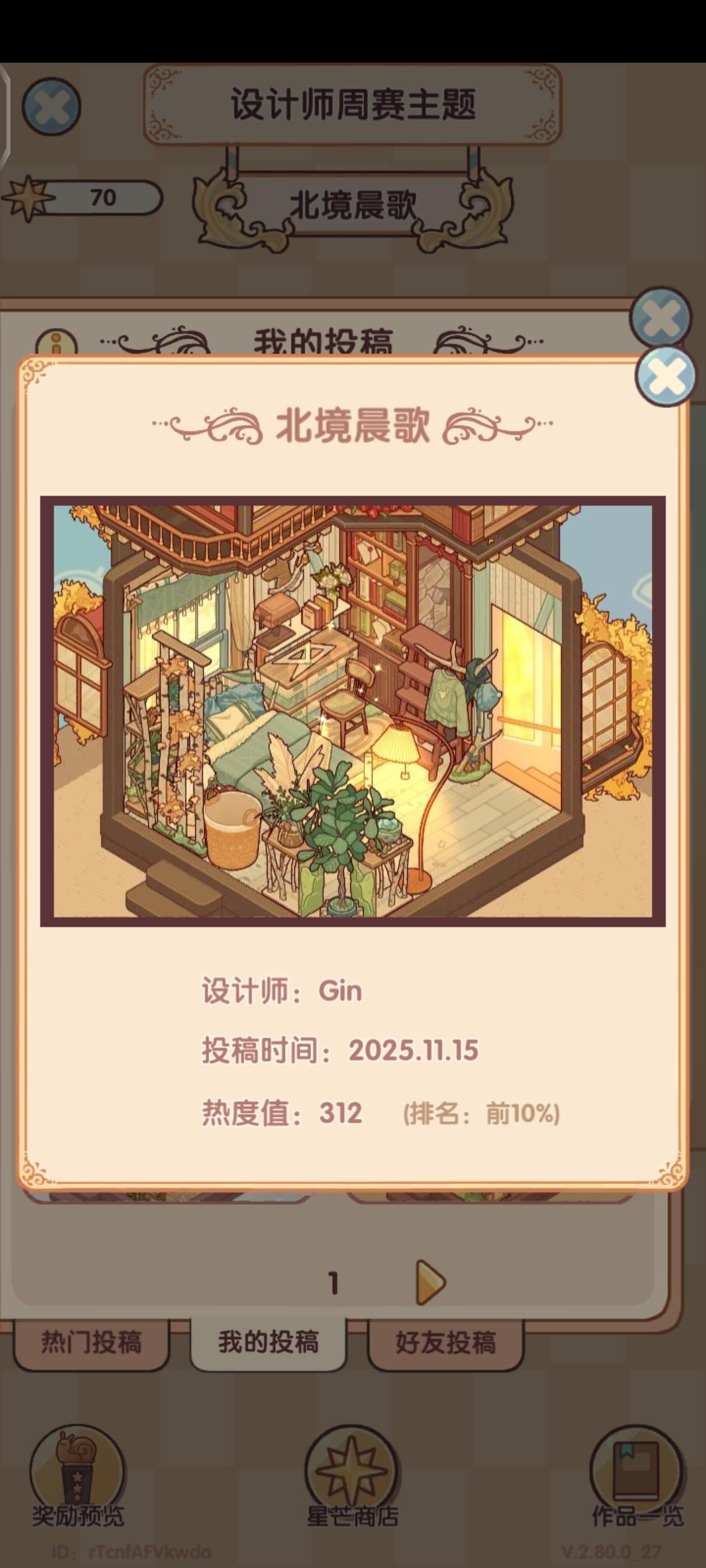
Task: Tap the bookmark book icon above 作品一览
Action: (x=637, y=1470)
